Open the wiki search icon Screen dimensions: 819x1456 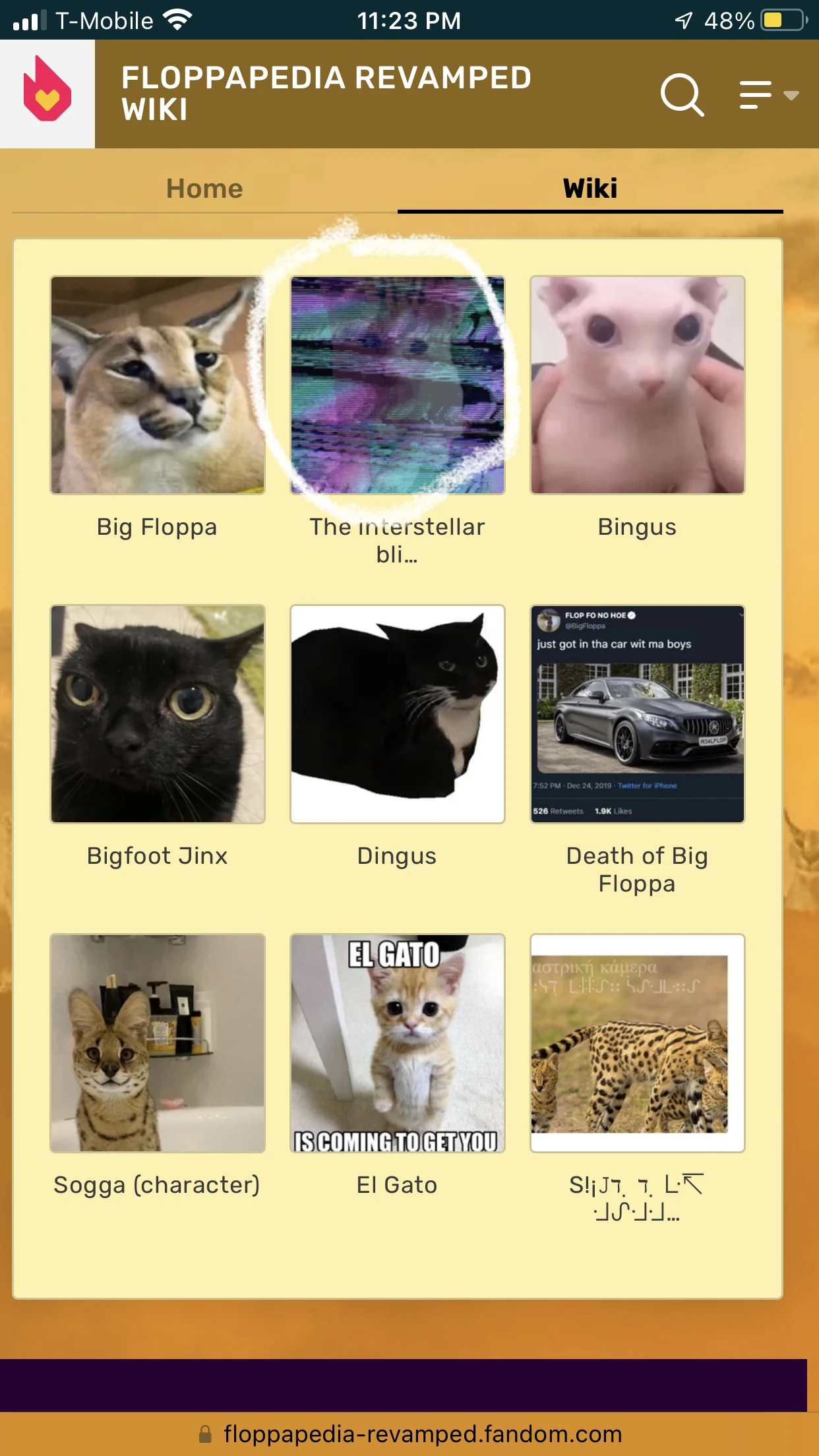682,96
